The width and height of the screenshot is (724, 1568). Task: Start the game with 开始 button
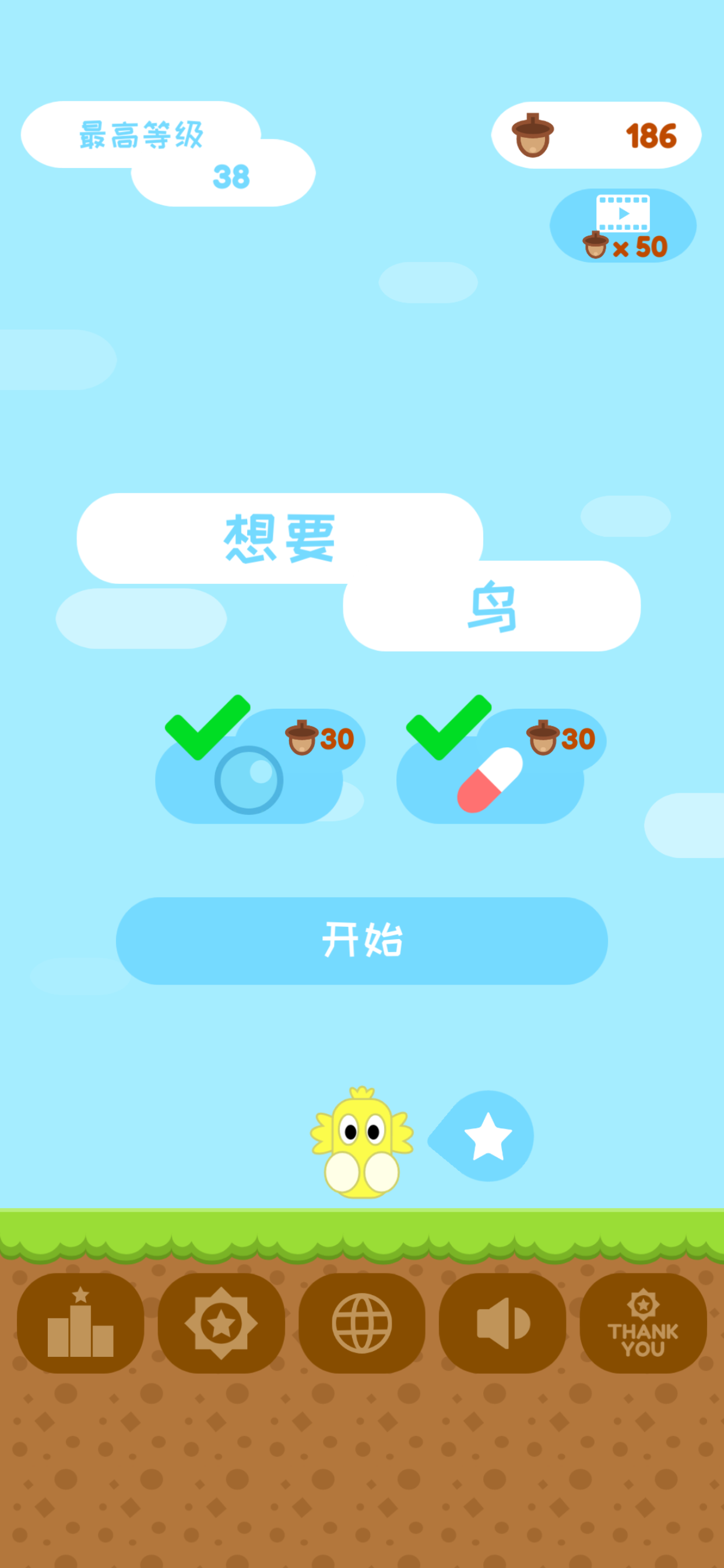(x=361, y=940)
